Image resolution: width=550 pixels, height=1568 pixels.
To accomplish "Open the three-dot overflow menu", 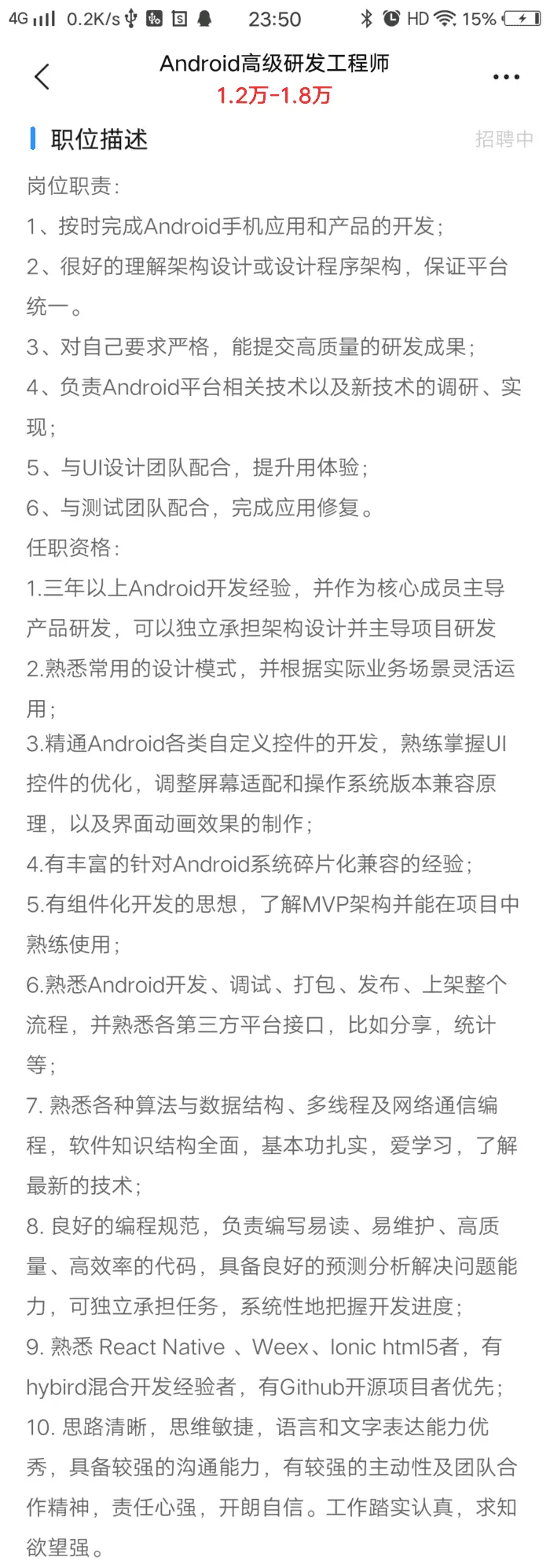I will 506,77.
